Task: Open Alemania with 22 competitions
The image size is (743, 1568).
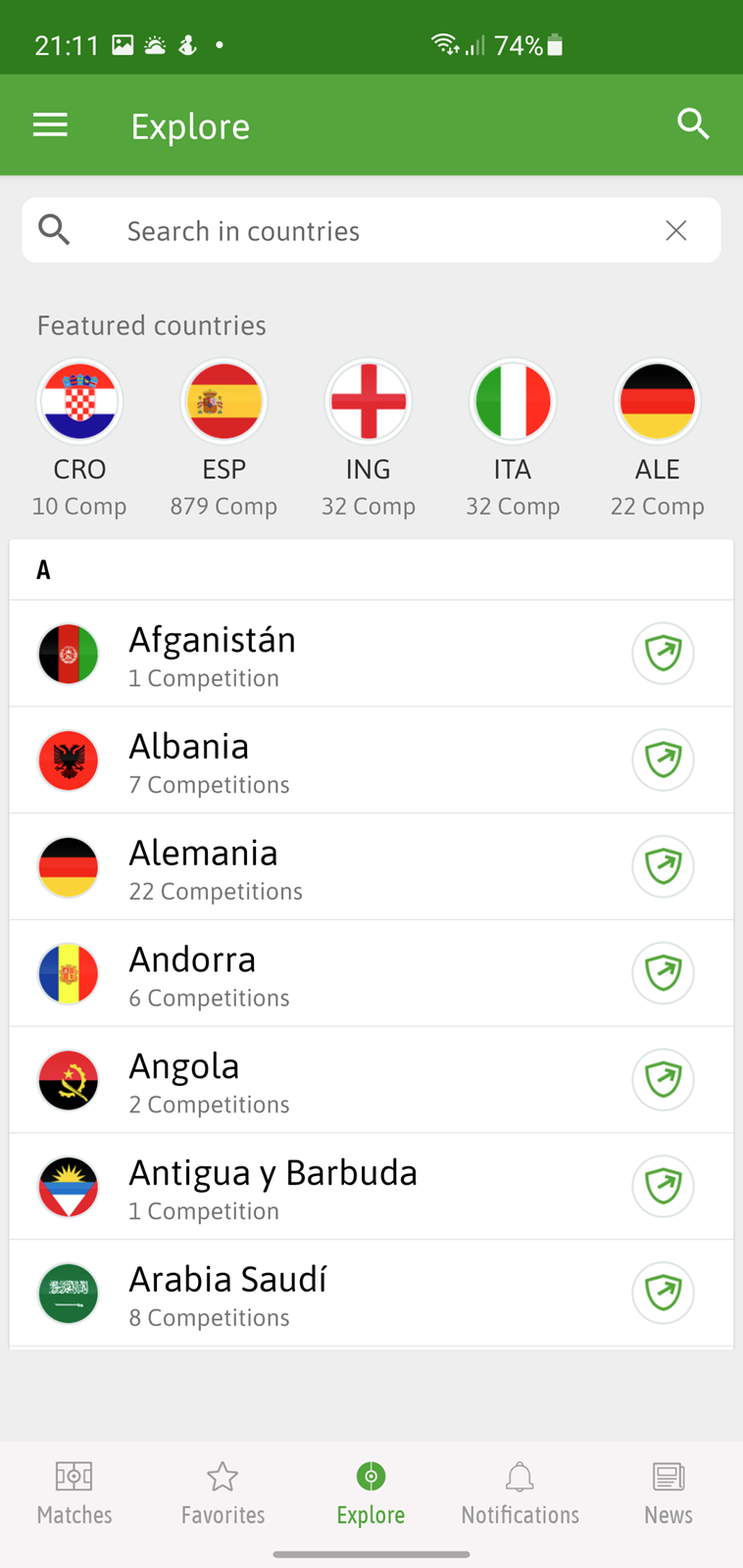Action: tap(371, 866)
